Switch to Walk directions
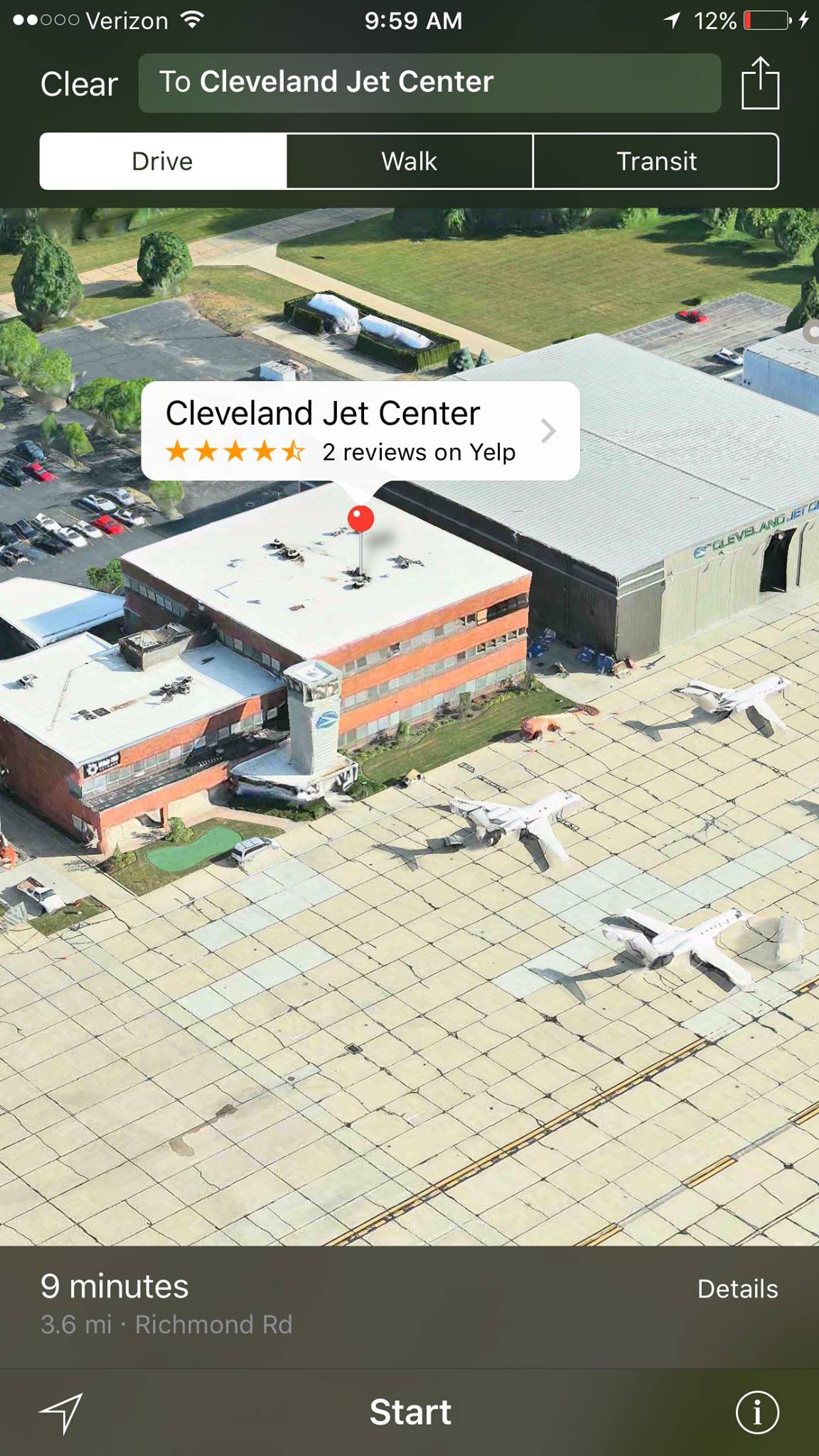The width and height of the screenshot is (819, 1456). [x=409, y=161]
